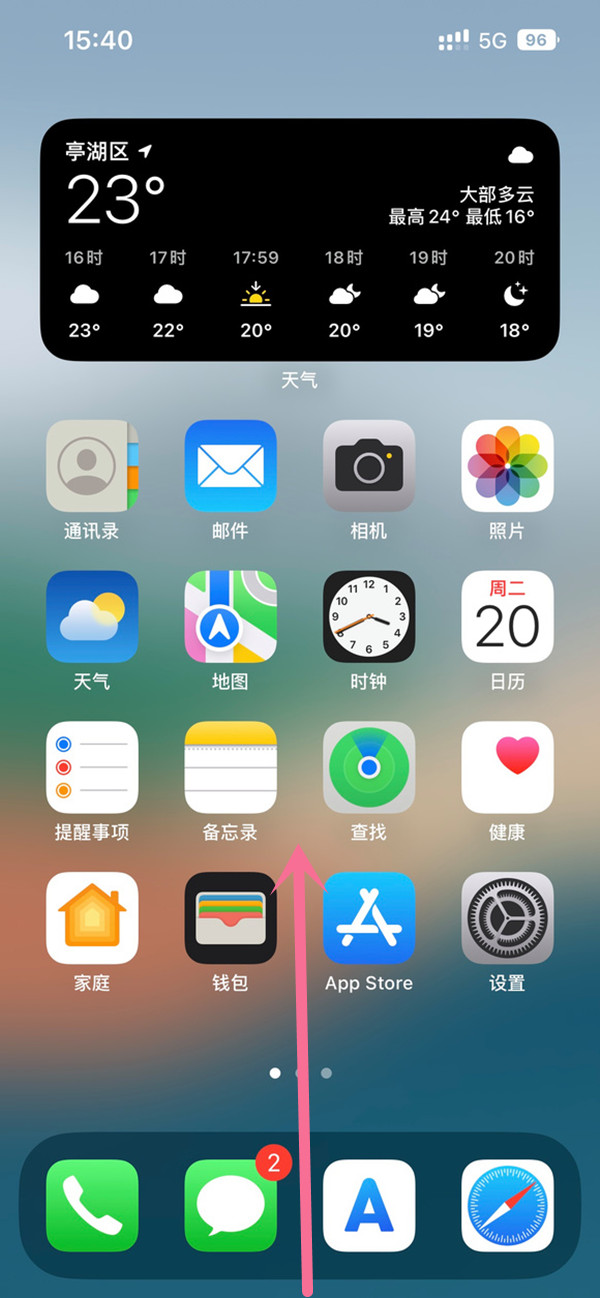The image size is (600, 1298).
Task: Open the 时钟 clock app
Action: pos(369,617)
